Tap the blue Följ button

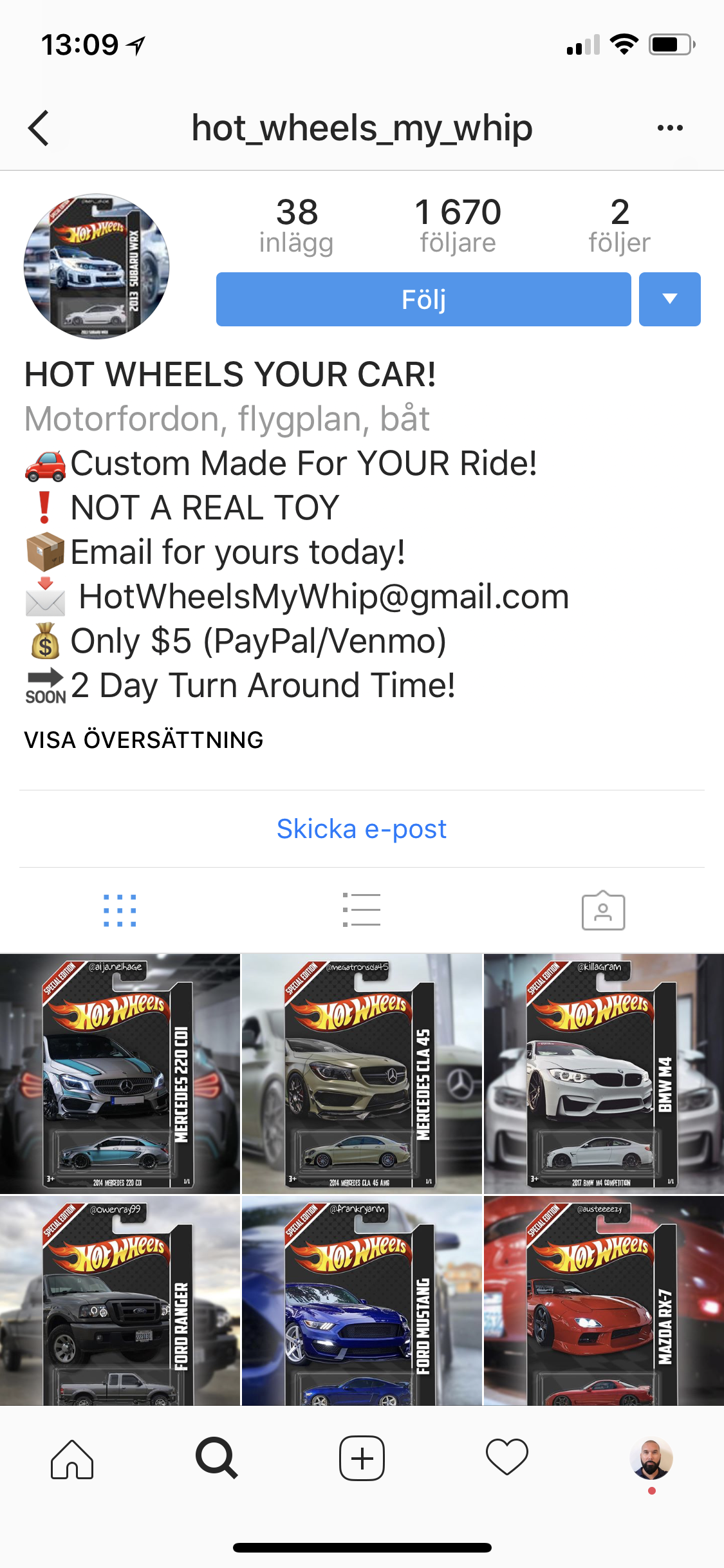(423, 299)
